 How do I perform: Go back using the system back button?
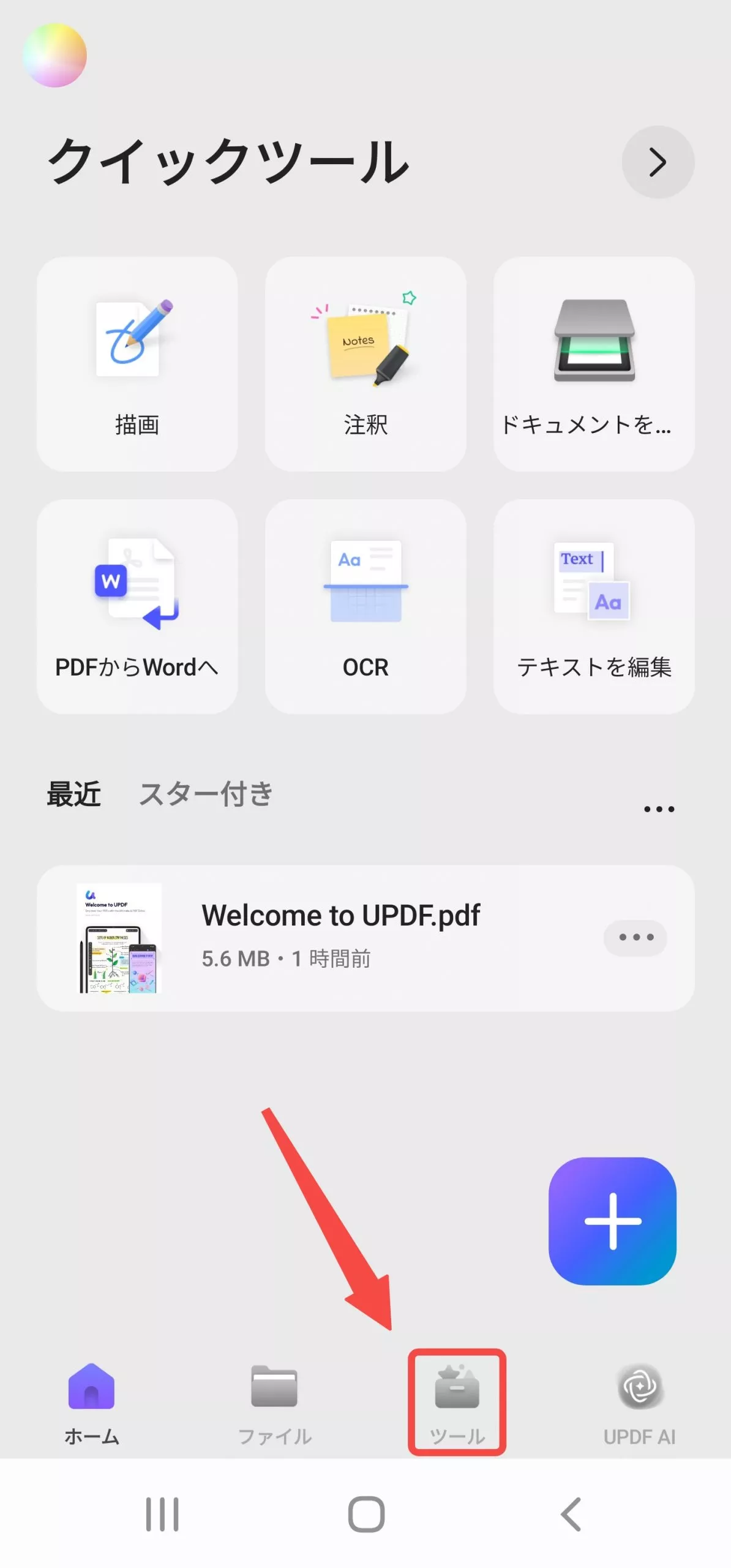point(571,1514)
